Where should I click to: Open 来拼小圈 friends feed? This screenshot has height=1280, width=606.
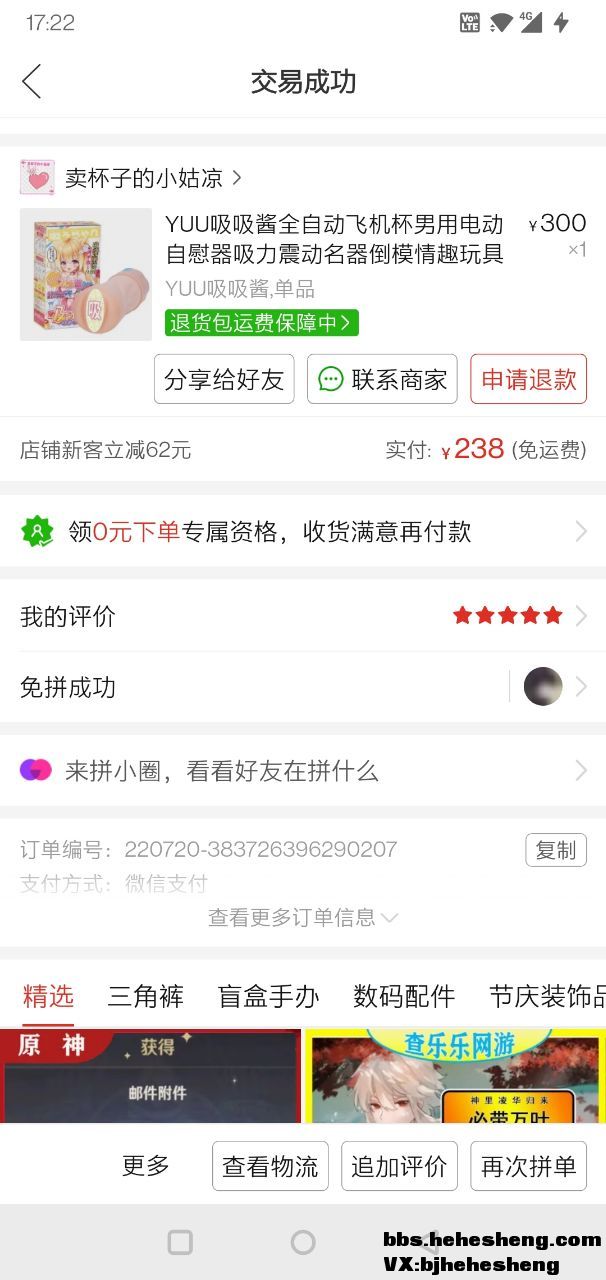[x=302, y=771]
